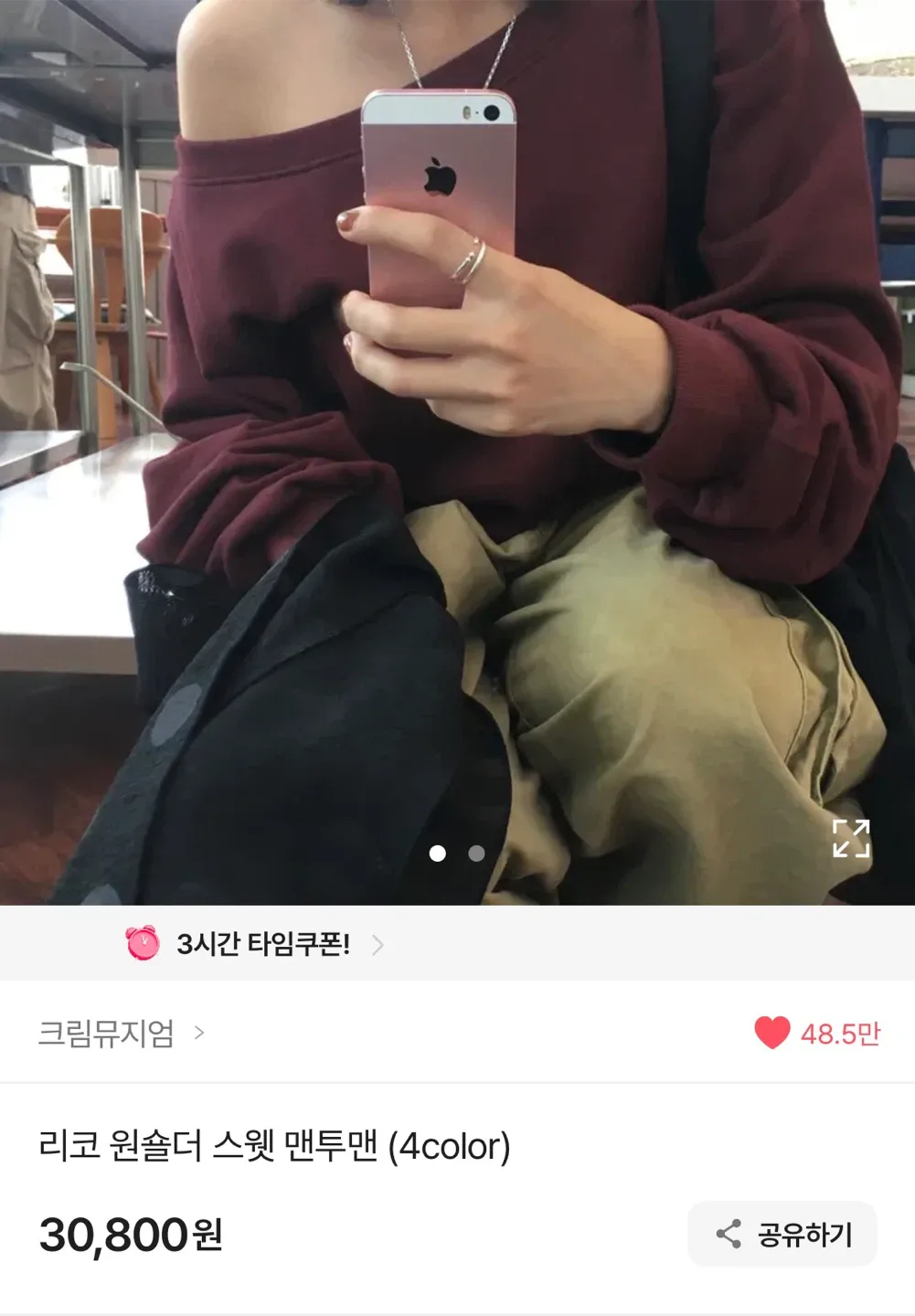Tap the 공유하기 share button
Screen dimensions: 915x1316
click(x=782, y=1234)
